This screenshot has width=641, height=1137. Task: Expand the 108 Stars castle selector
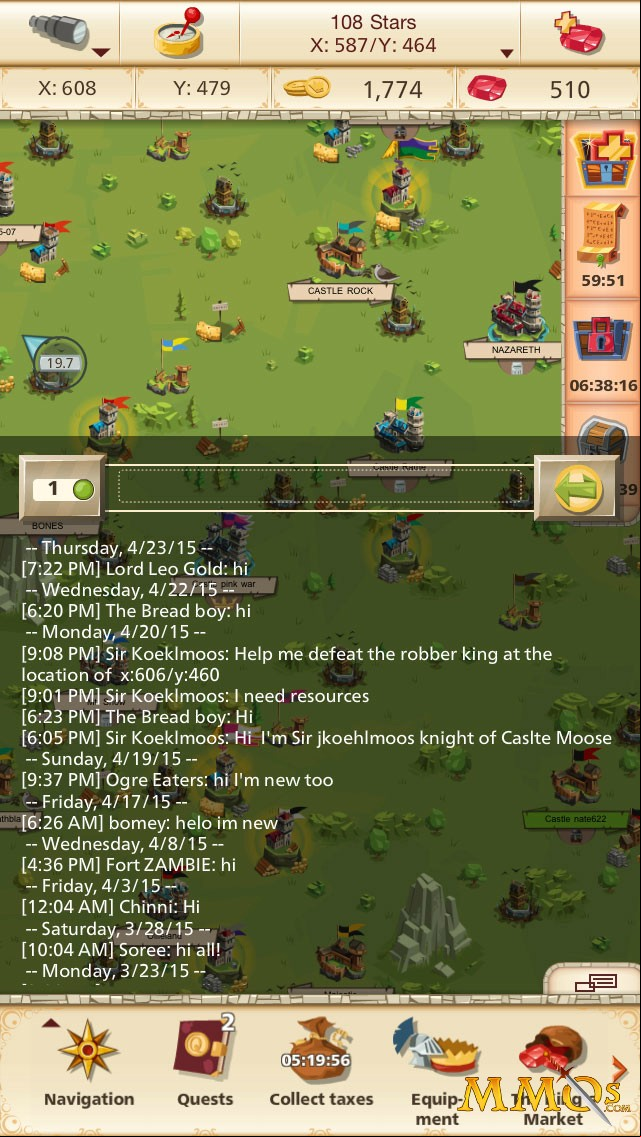point(379,33)
